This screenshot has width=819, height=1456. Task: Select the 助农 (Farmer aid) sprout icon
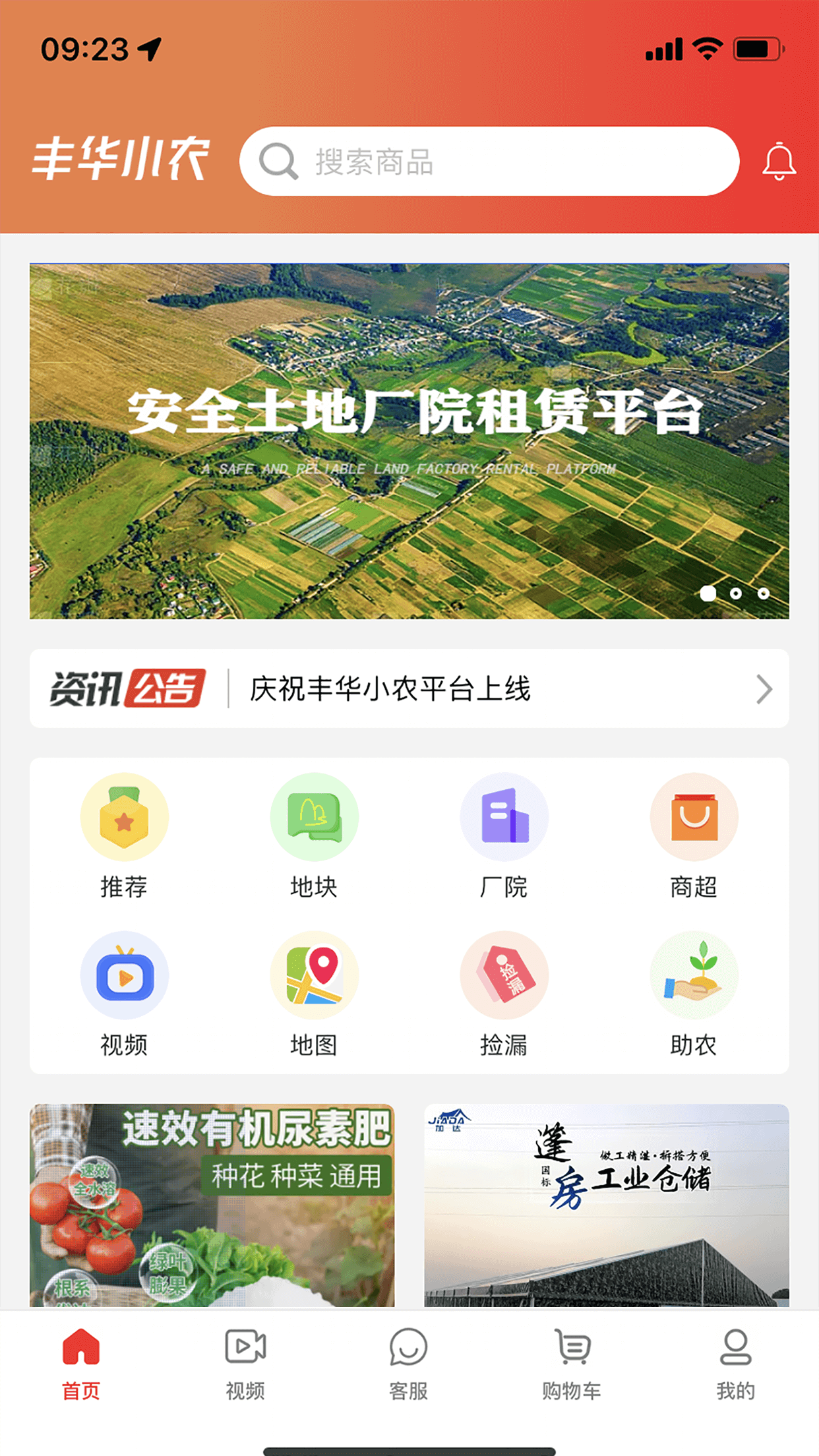[694, 976]
